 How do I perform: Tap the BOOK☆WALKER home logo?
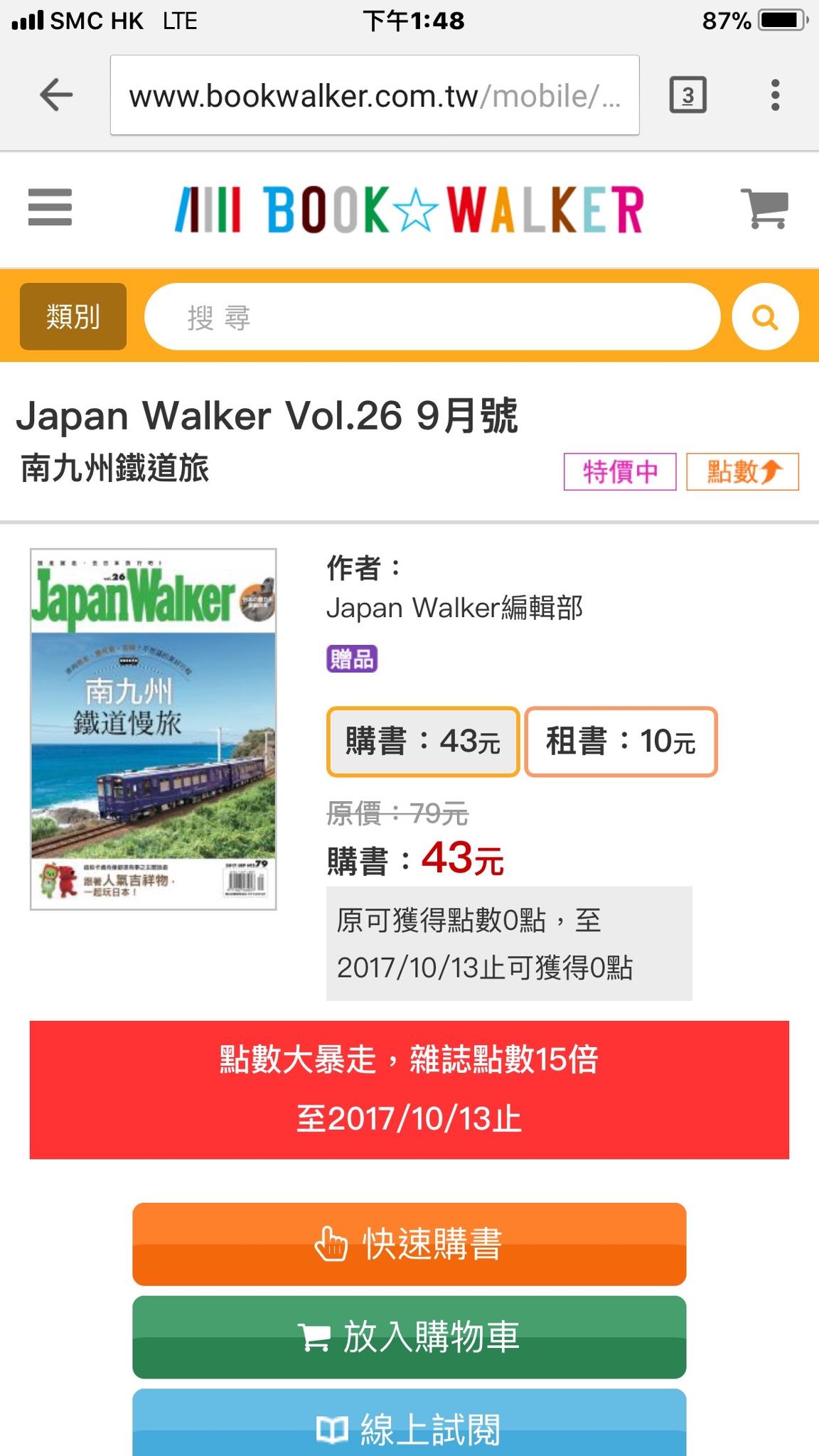409,209
